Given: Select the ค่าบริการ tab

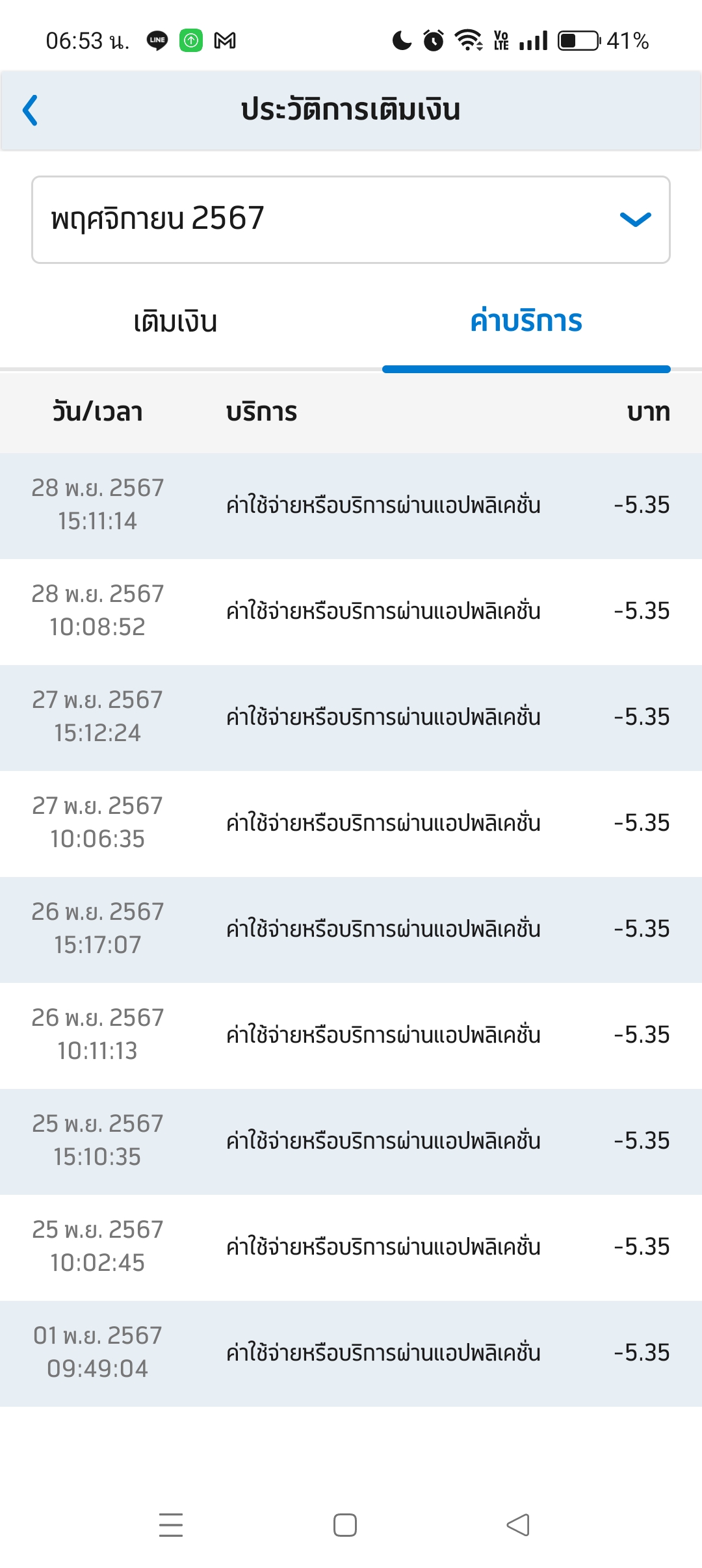Looking at the screenshot, I should (x=526, y=321).
